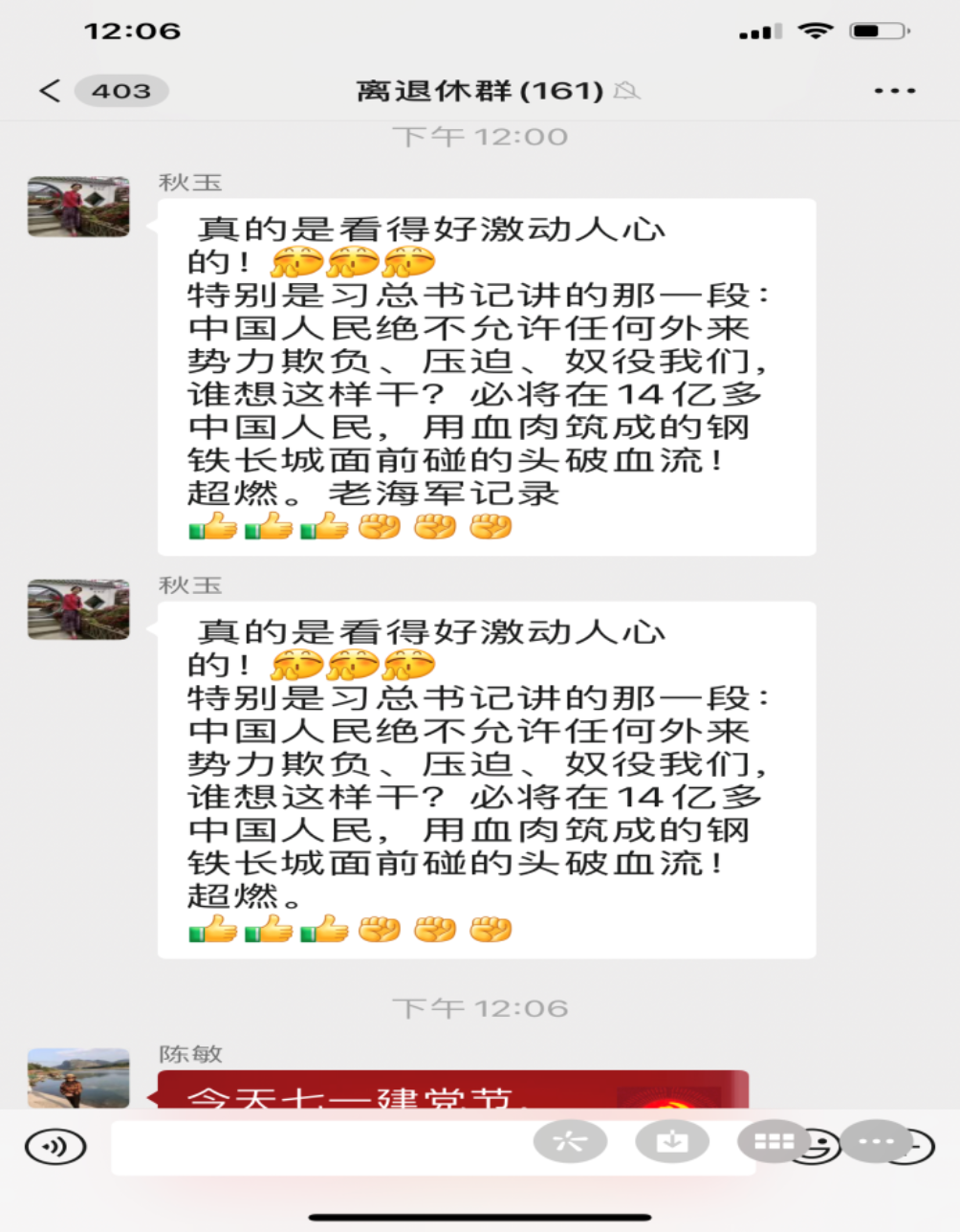Screen dimensions: 960x1232
Task: Open the group chat overflow menu
Action: [x=894, y=91]
